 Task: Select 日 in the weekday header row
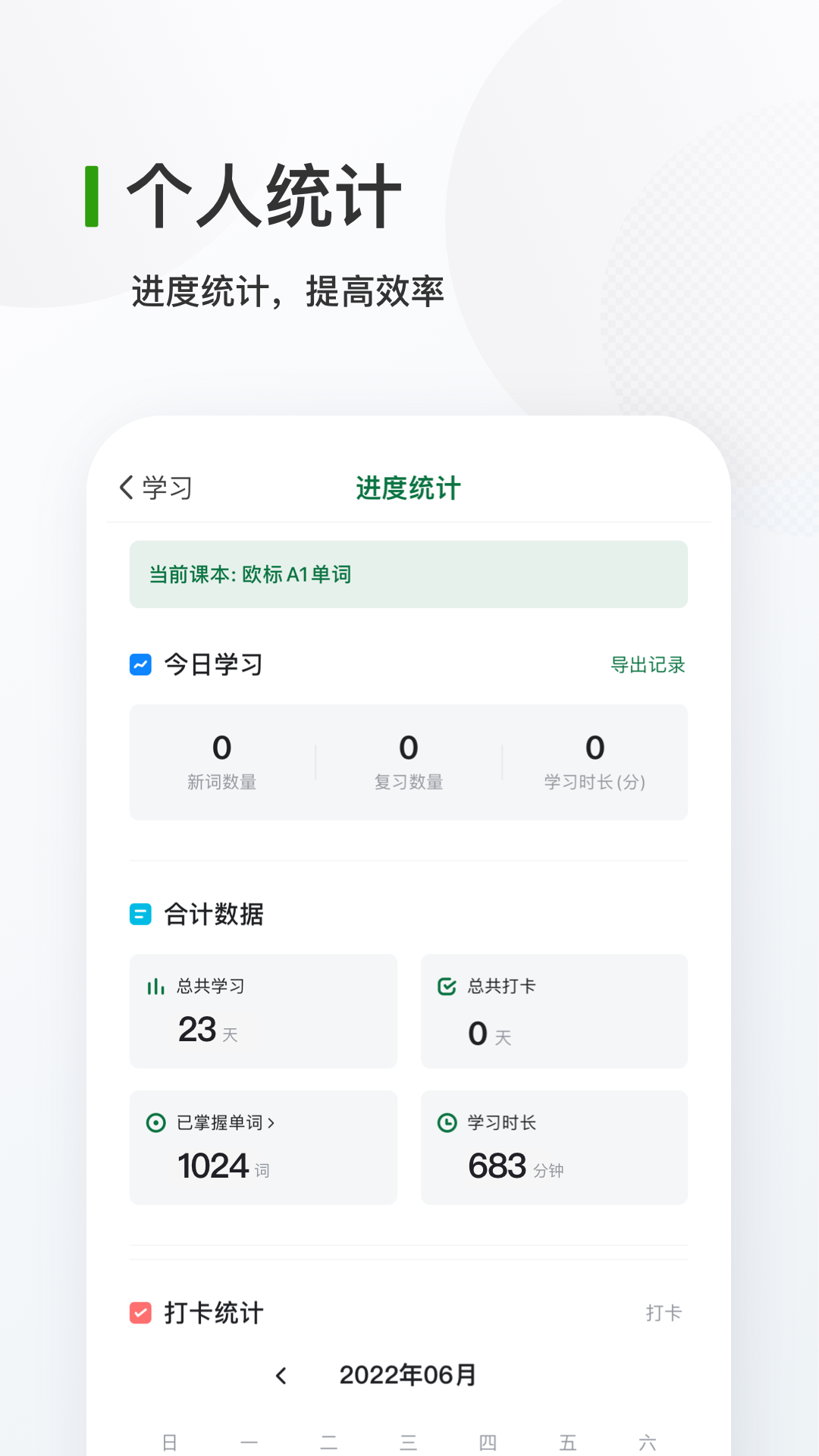(x=171, y=1440)
